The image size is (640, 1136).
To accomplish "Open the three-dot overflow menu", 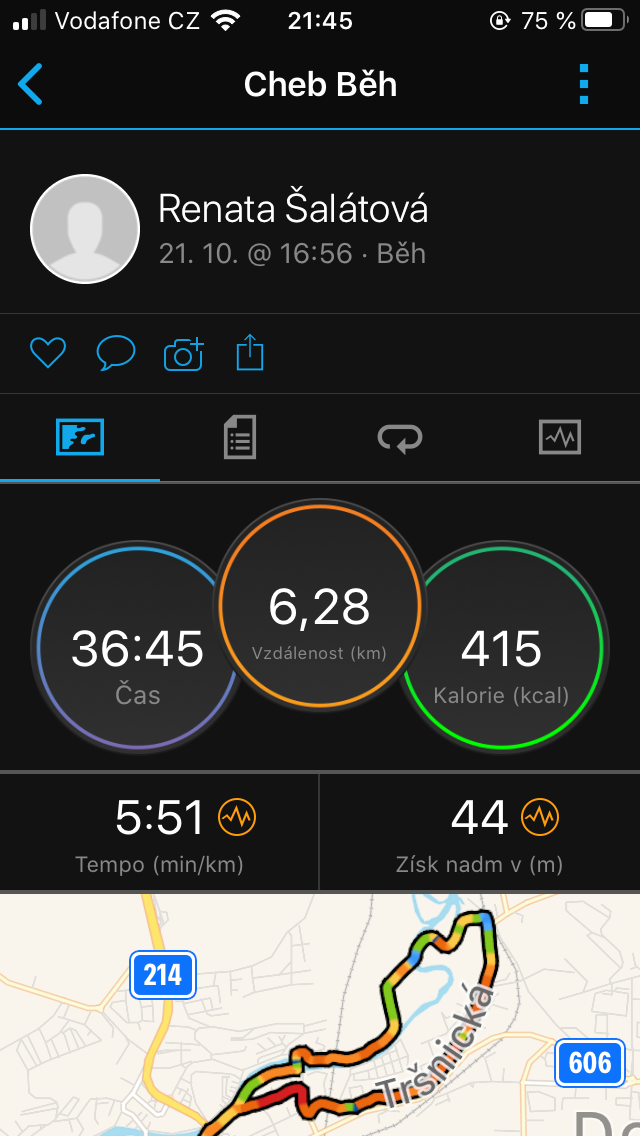I will tap(584, 84).
